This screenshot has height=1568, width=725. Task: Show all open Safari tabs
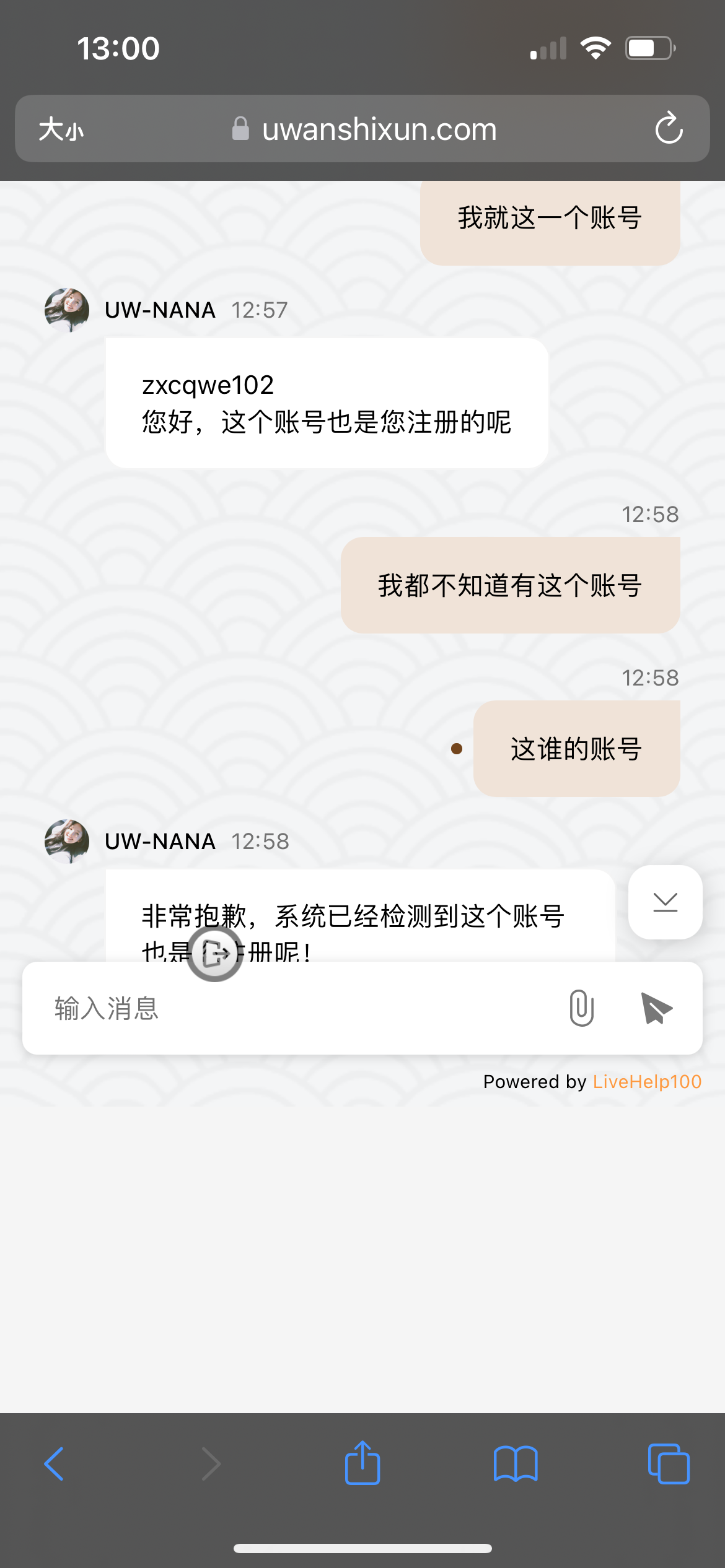[668, 1463]
